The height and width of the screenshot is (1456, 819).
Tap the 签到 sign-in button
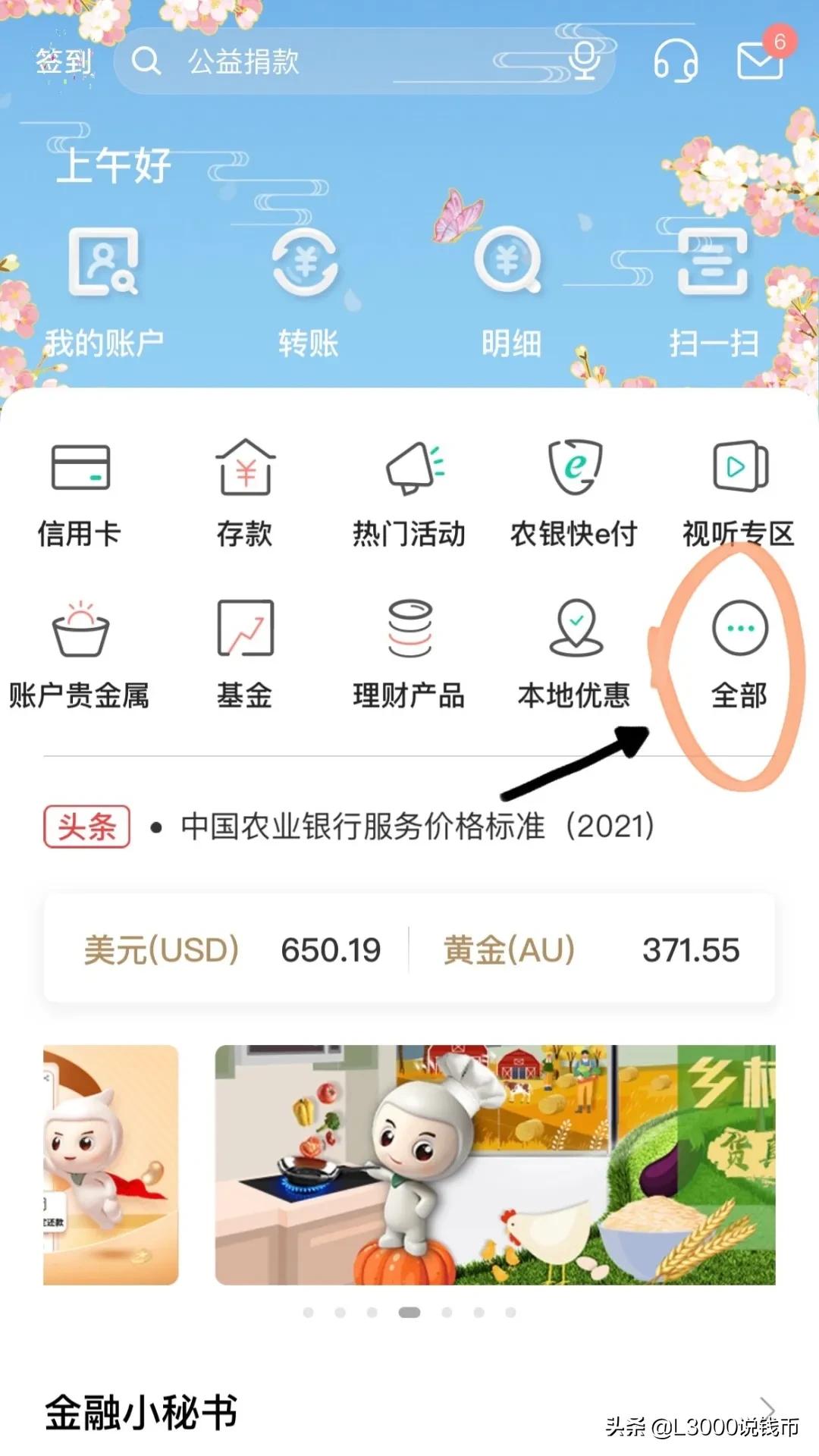click(x=64, y=62)
